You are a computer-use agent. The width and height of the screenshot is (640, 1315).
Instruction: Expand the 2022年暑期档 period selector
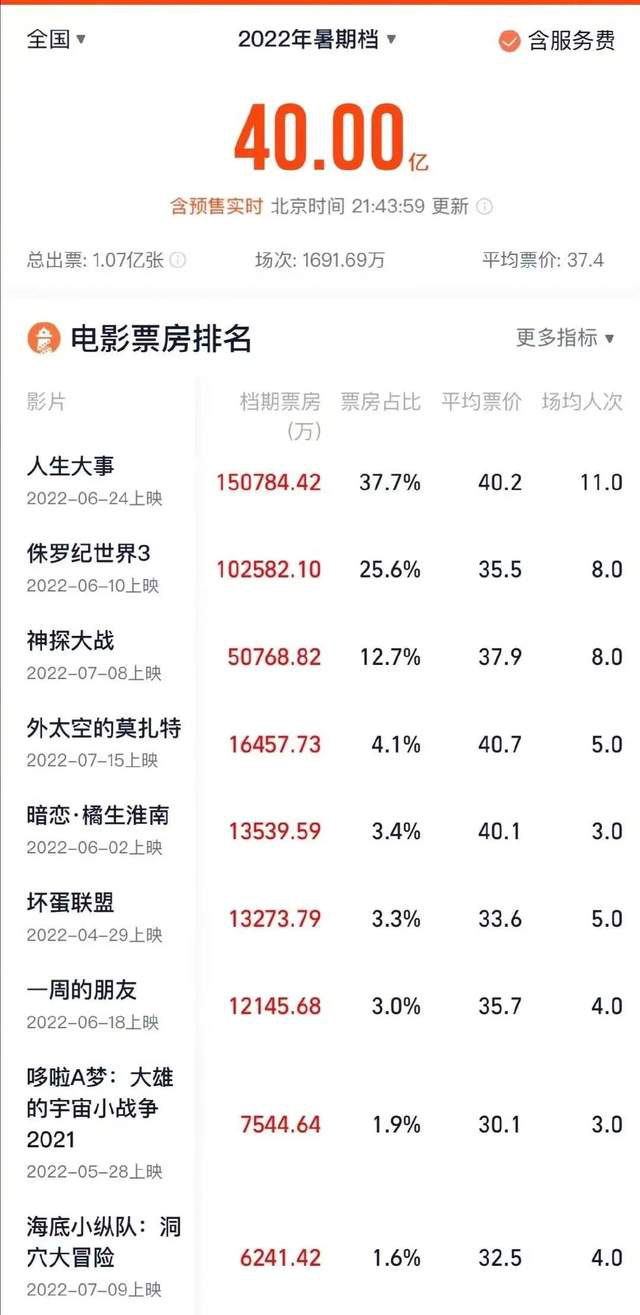[x=318, y=40]
